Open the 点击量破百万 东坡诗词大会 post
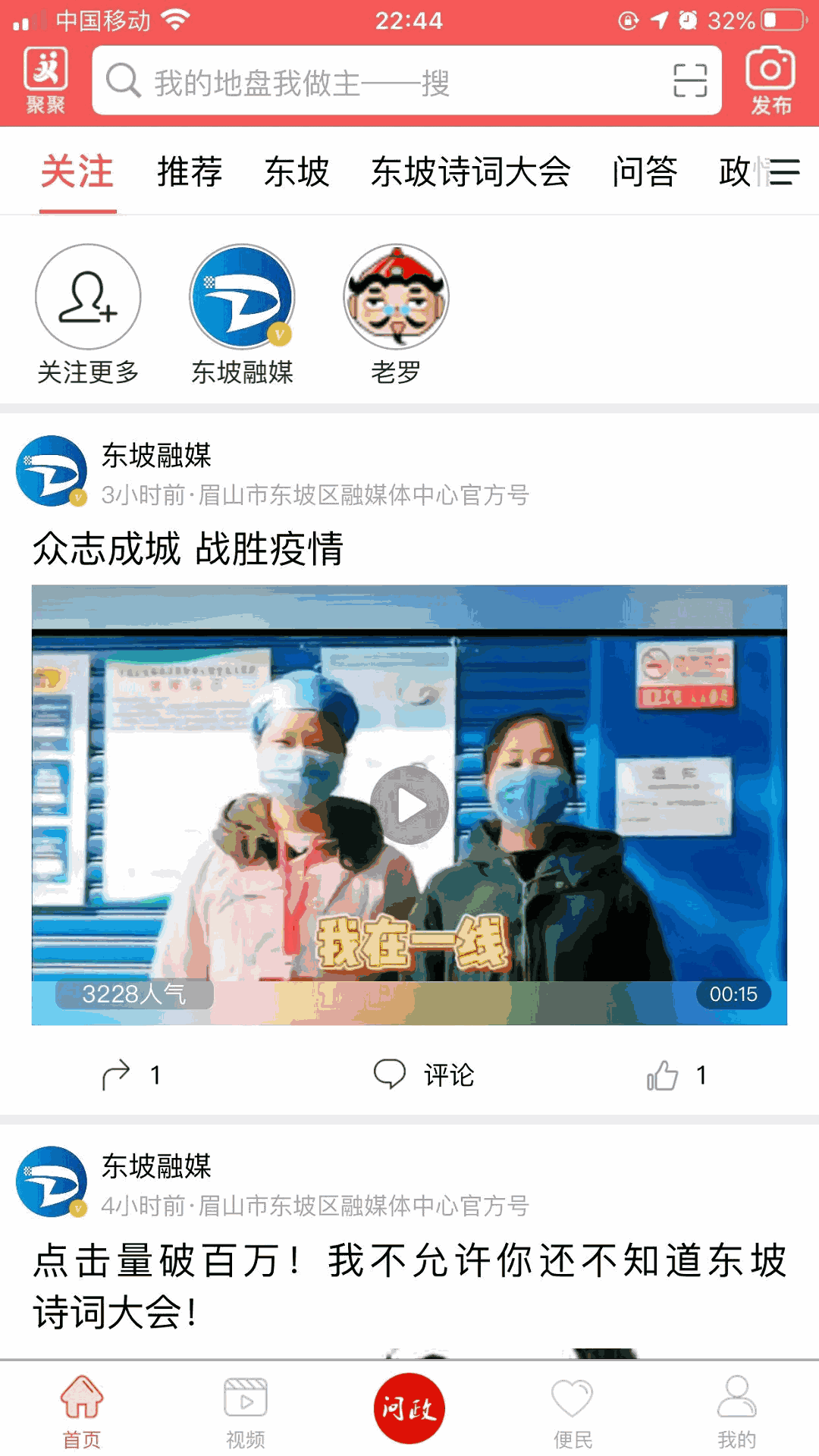The height and width of the screenshot is (1456, 819). (x=409, y=1285)
